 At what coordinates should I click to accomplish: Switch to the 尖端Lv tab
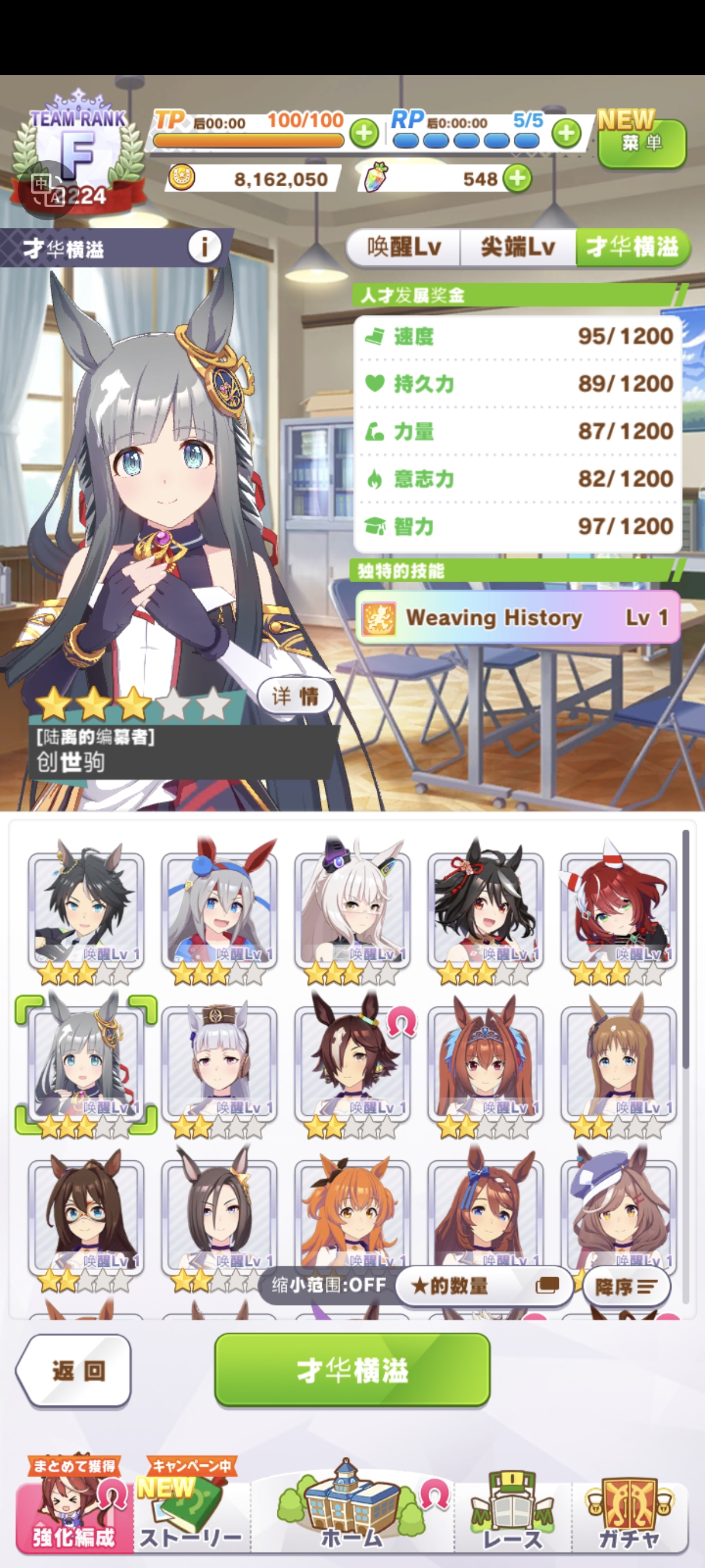518,247
